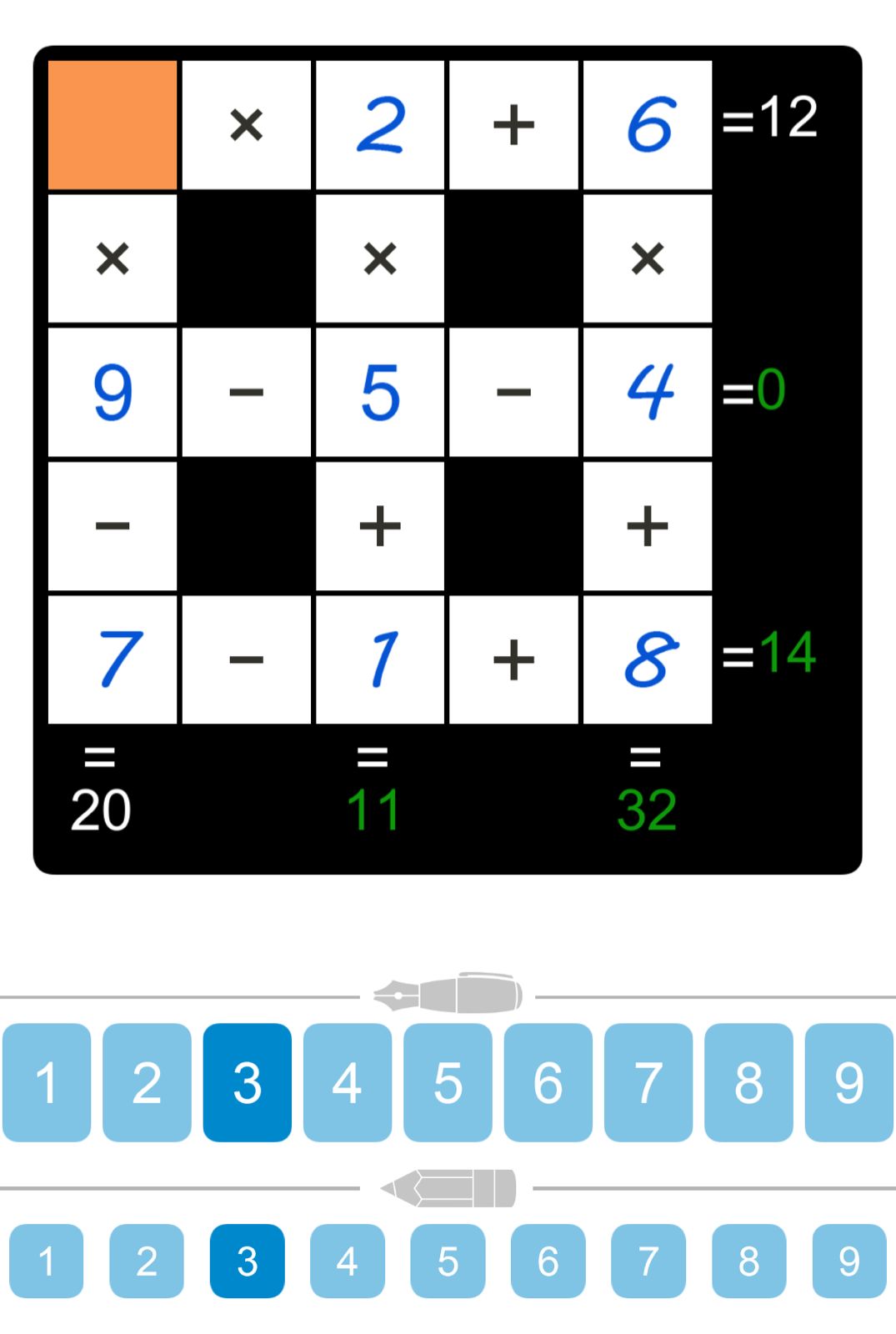Select the center cell with 5
The height and width of the screenshot is (1334, 896).
380,392
